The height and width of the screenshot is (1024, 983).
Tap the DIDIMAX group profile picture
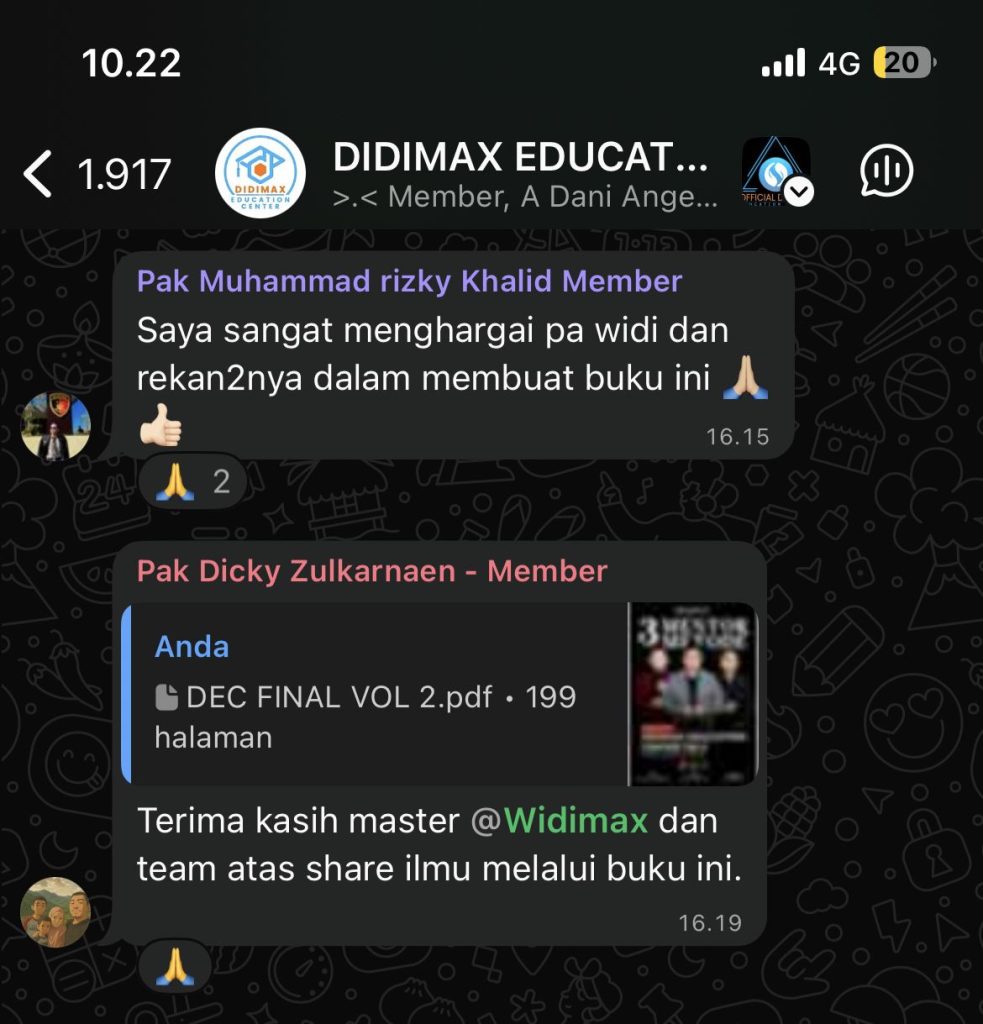[x=260, y=172]
